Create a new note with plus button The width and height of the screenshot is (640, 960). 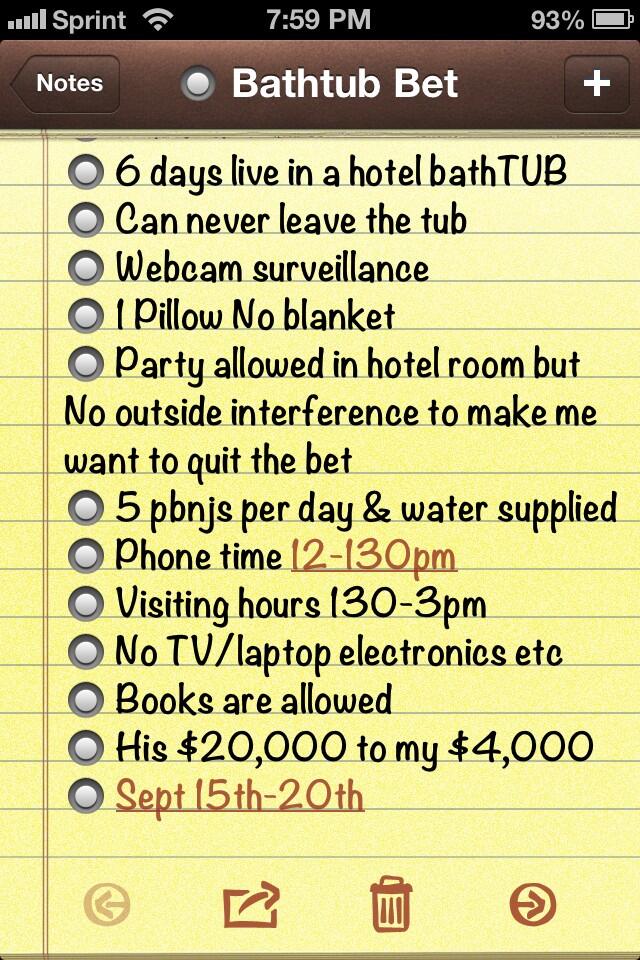[596, 84]
